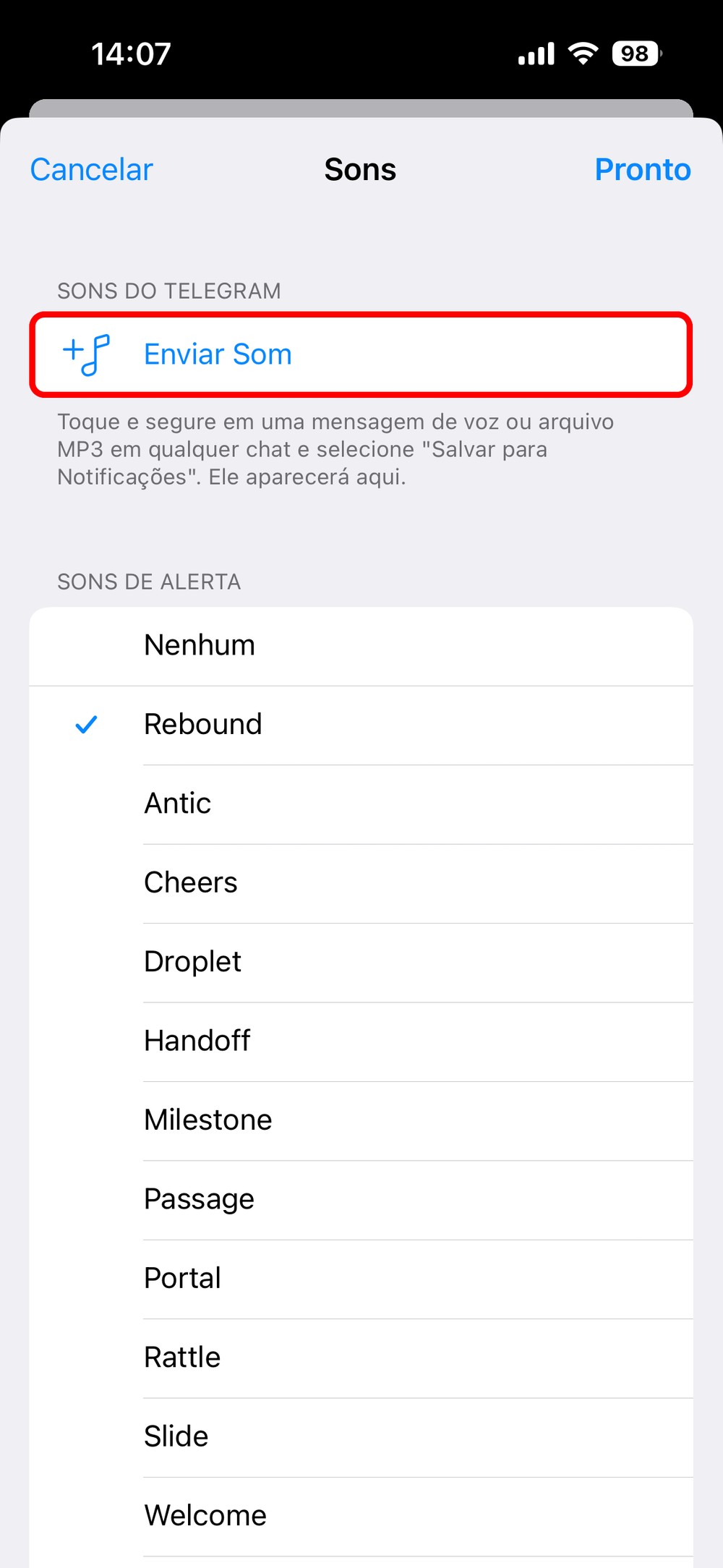Viewport: 723px width, 1568px height.
Task: Set Portal as the alert sound
Action: 361,1279
